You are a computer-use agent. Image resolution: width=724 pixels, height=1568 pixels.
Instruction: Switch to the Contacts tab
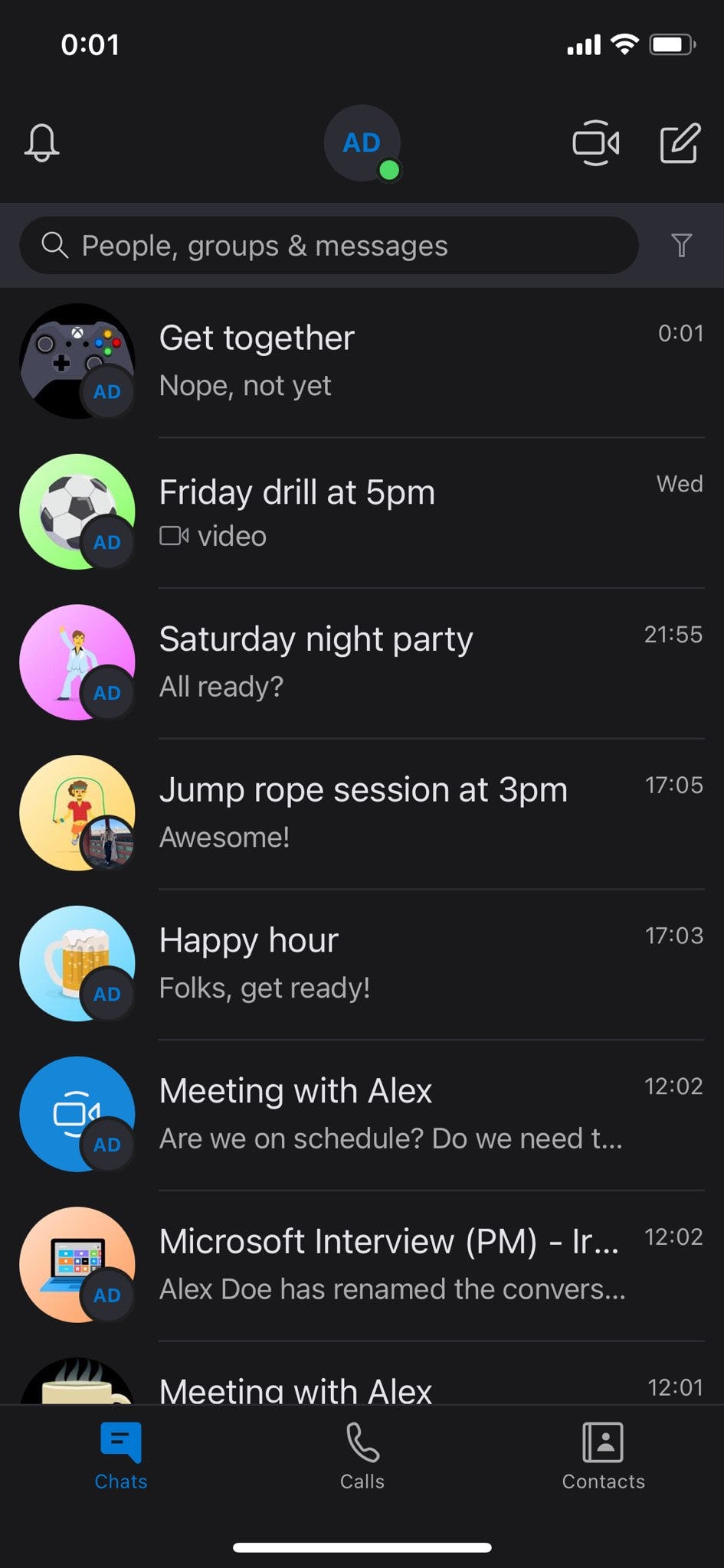(603, 1455)
